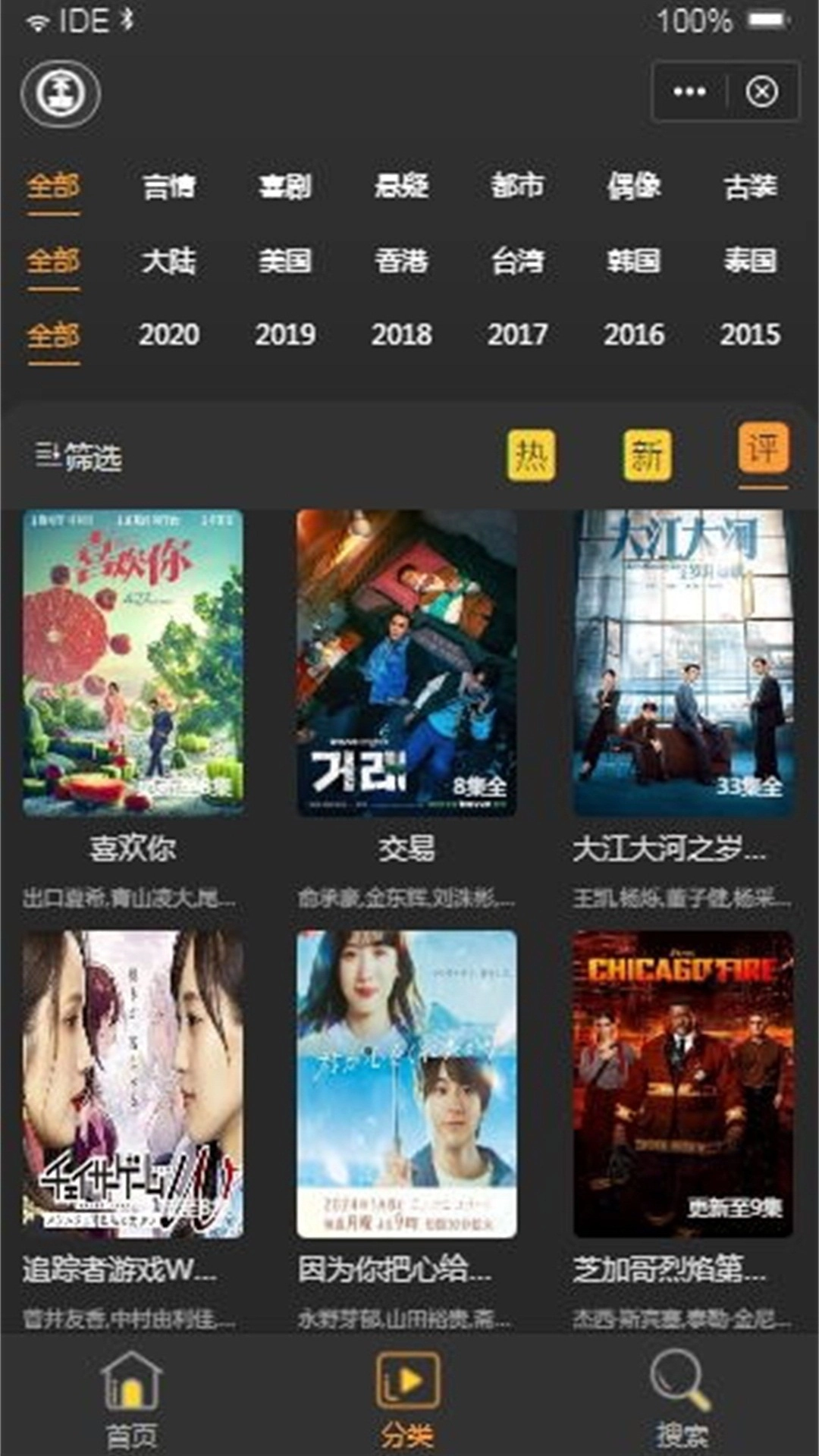Open the show 喜欢你
The width and height of the screenshot is (819, 1456).
133,664
